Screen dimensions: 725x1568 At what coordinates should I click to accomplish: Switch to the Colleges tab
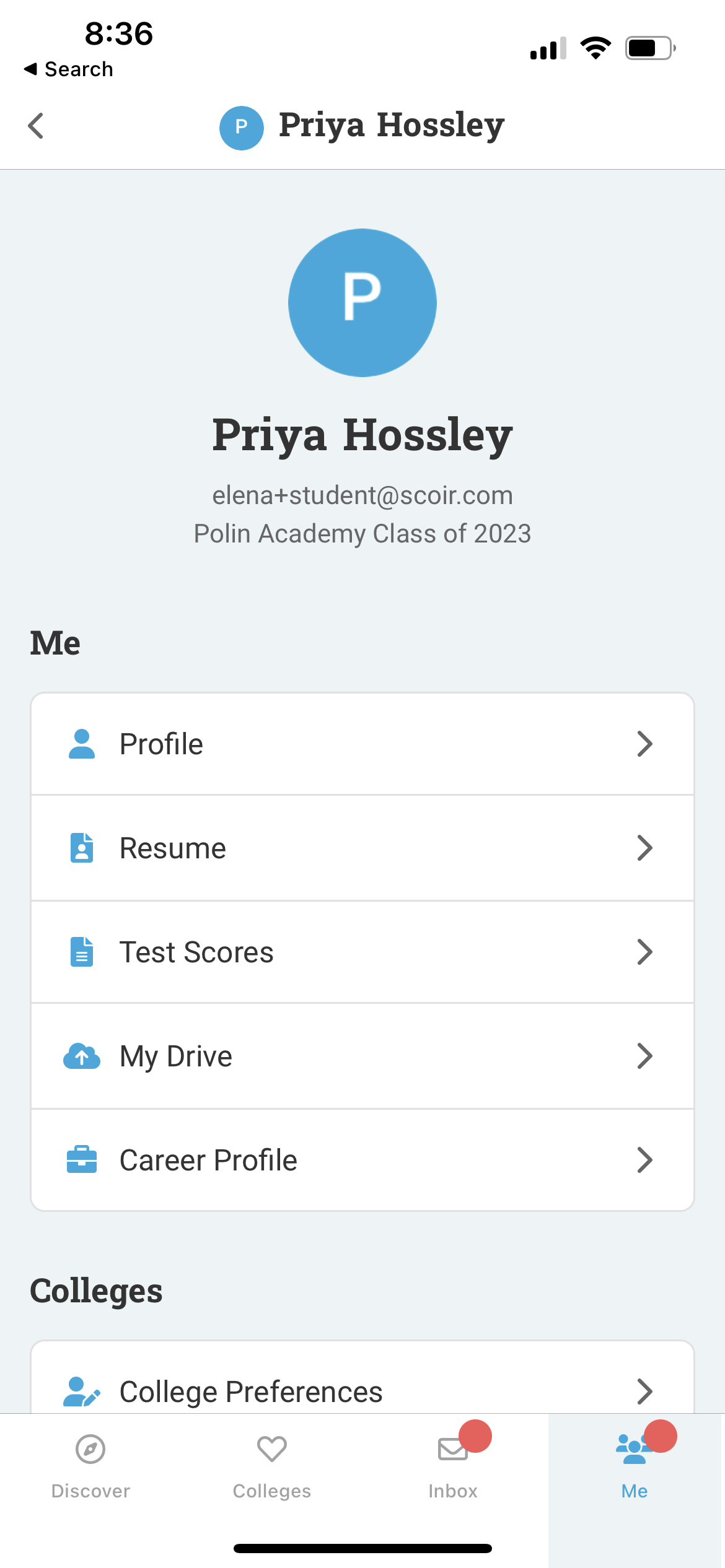click(271, 1466)
